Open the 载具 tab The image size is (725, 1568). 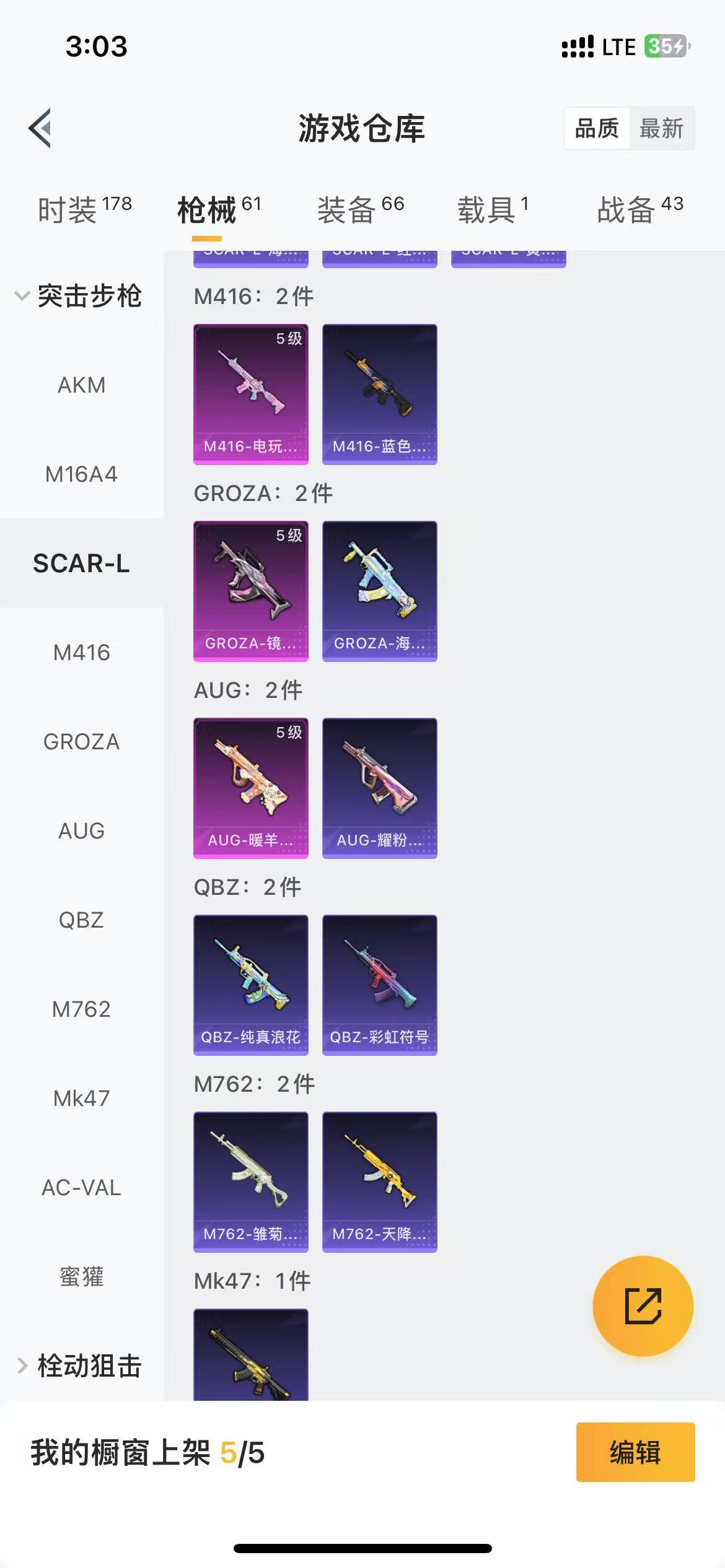(x=493, y=210)
